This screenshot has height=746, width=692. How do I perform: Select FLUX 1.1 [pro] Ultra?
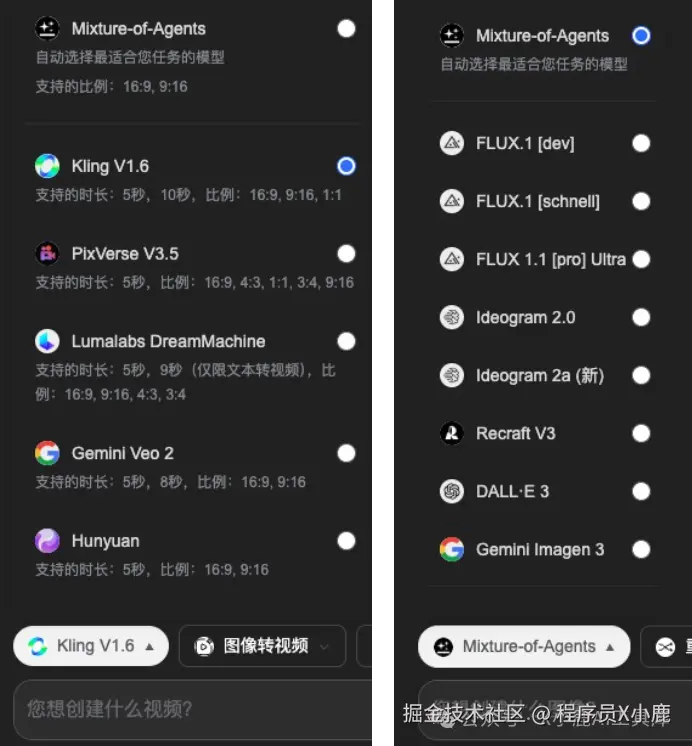641,259
